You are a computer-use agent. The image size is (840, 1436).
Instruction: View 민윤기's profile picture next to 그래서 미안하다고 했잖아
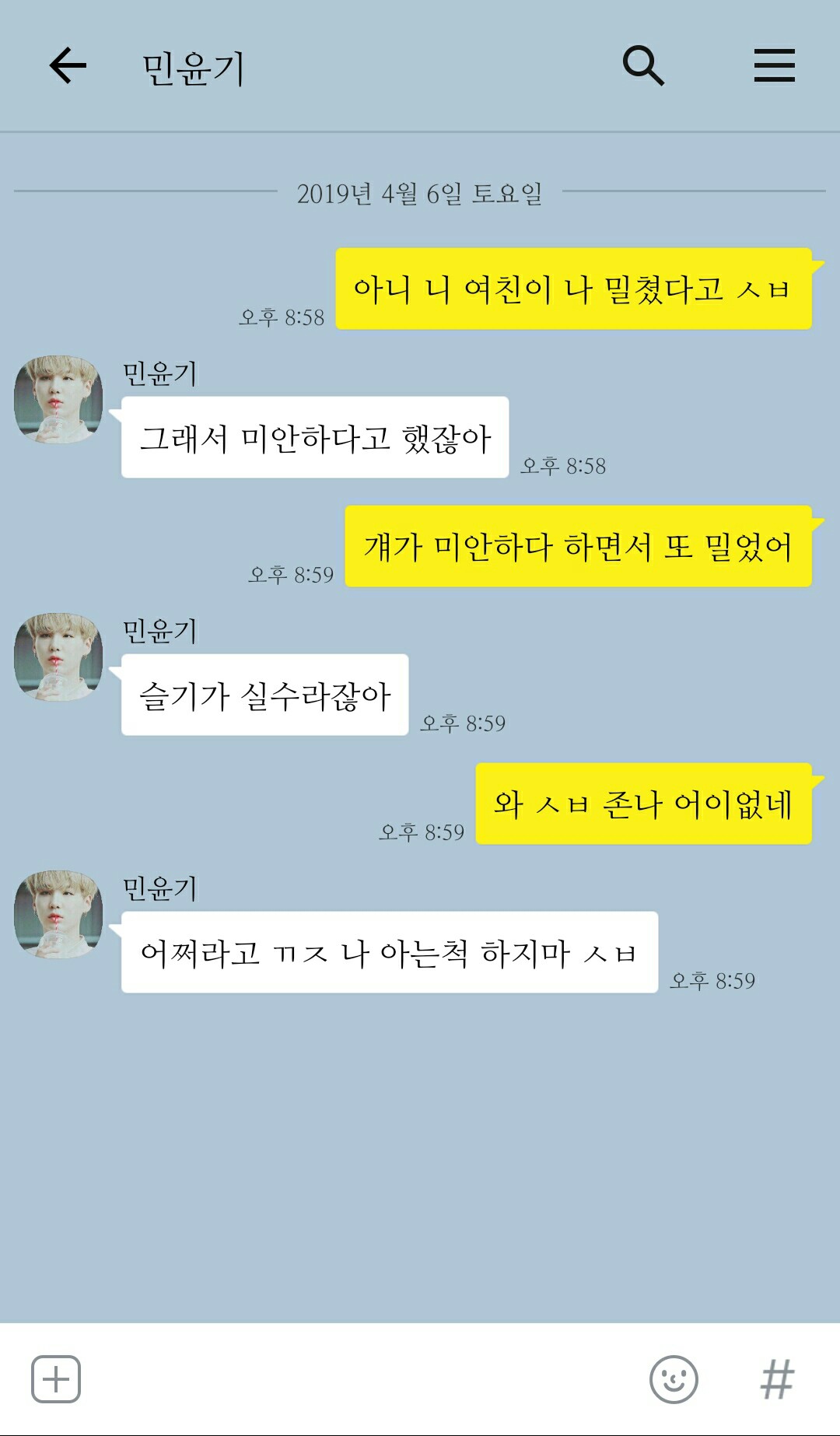[58, 400]
